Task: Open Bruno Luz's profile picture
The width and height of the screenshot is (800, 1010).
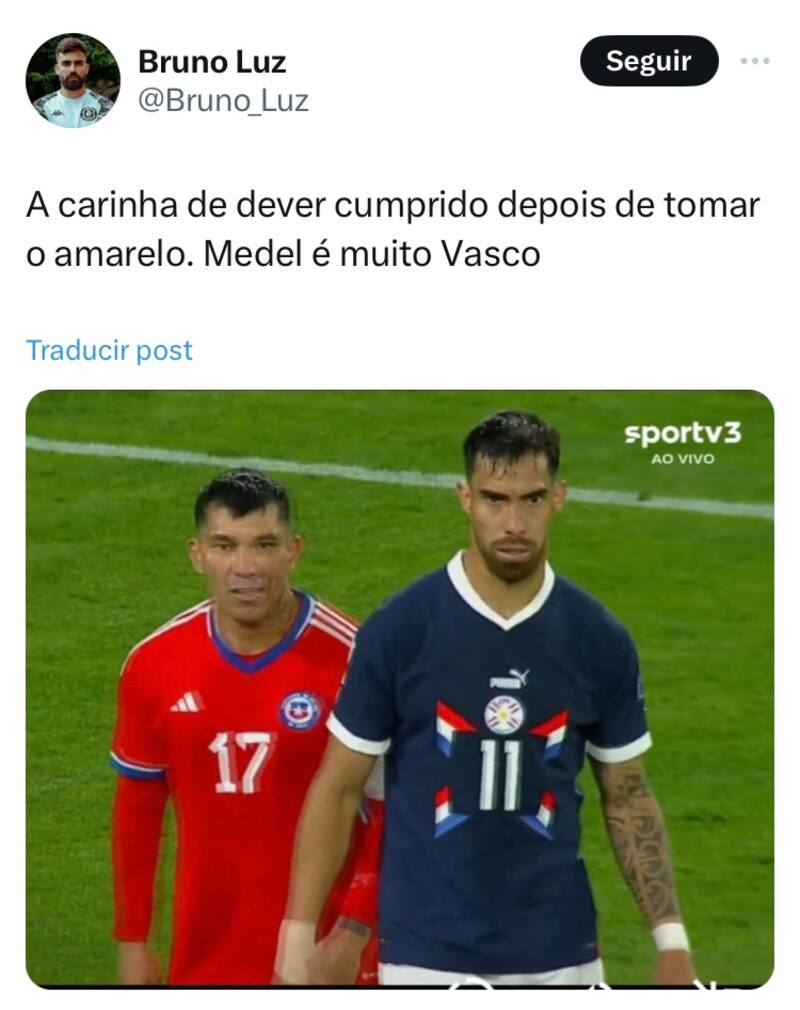Action: tap(73, 80)
